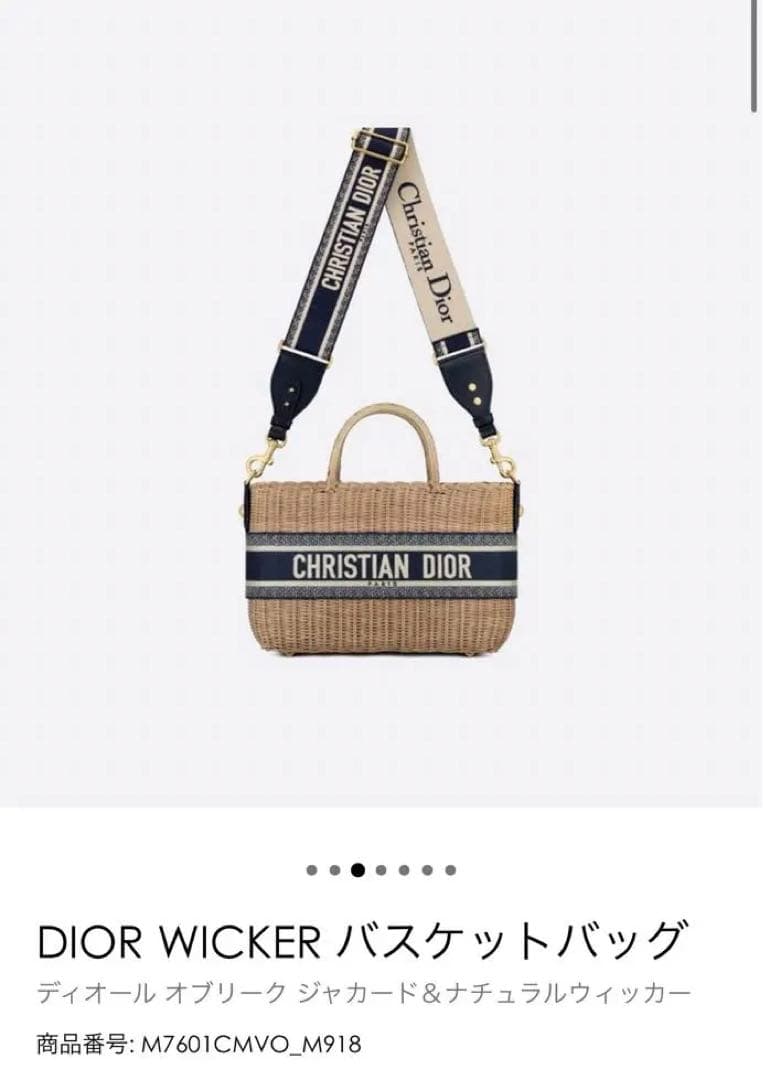
Task: Select the fifth carousel indicator dot
Action: [x=403, y=868]
